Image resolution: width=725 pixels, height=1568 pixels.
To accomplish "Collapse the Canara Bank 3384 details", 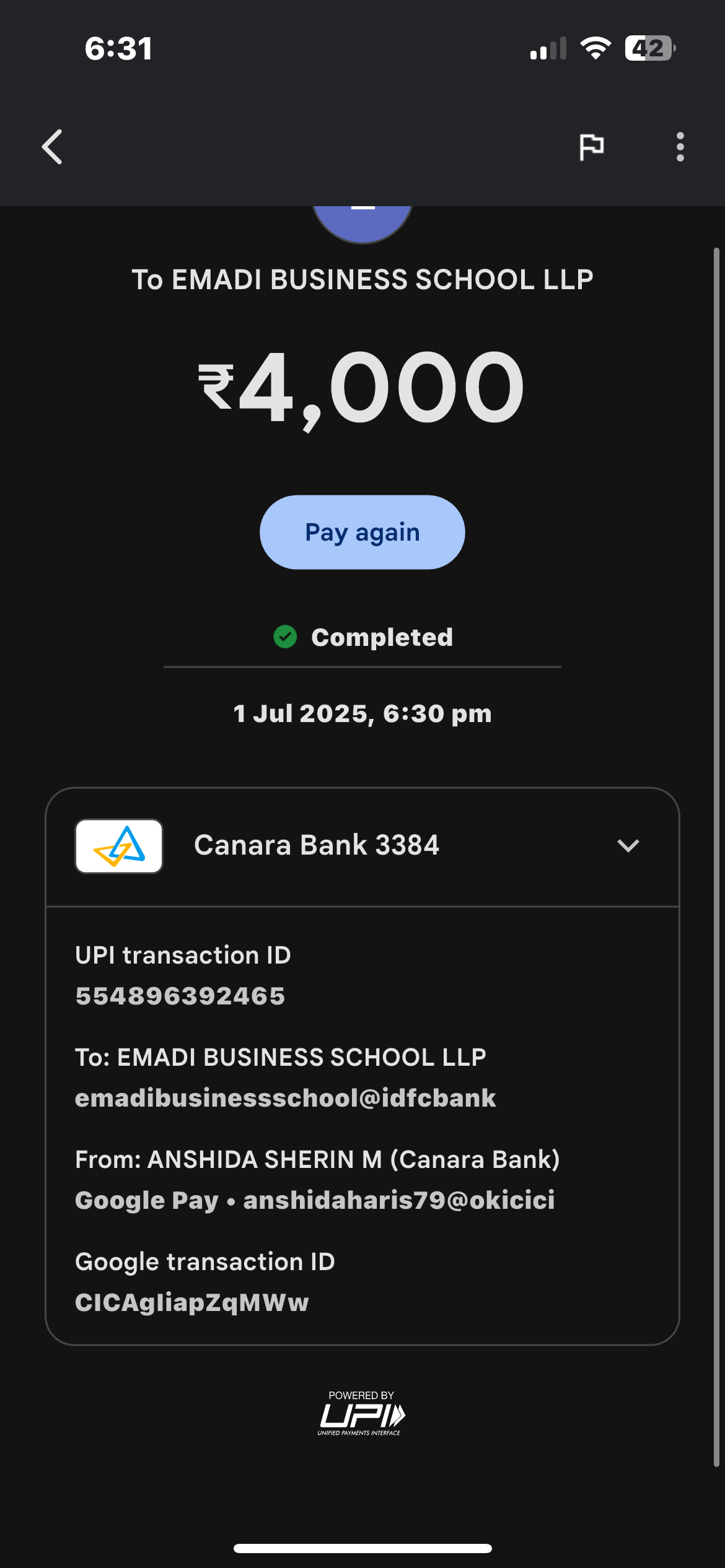I will point(628,846).
